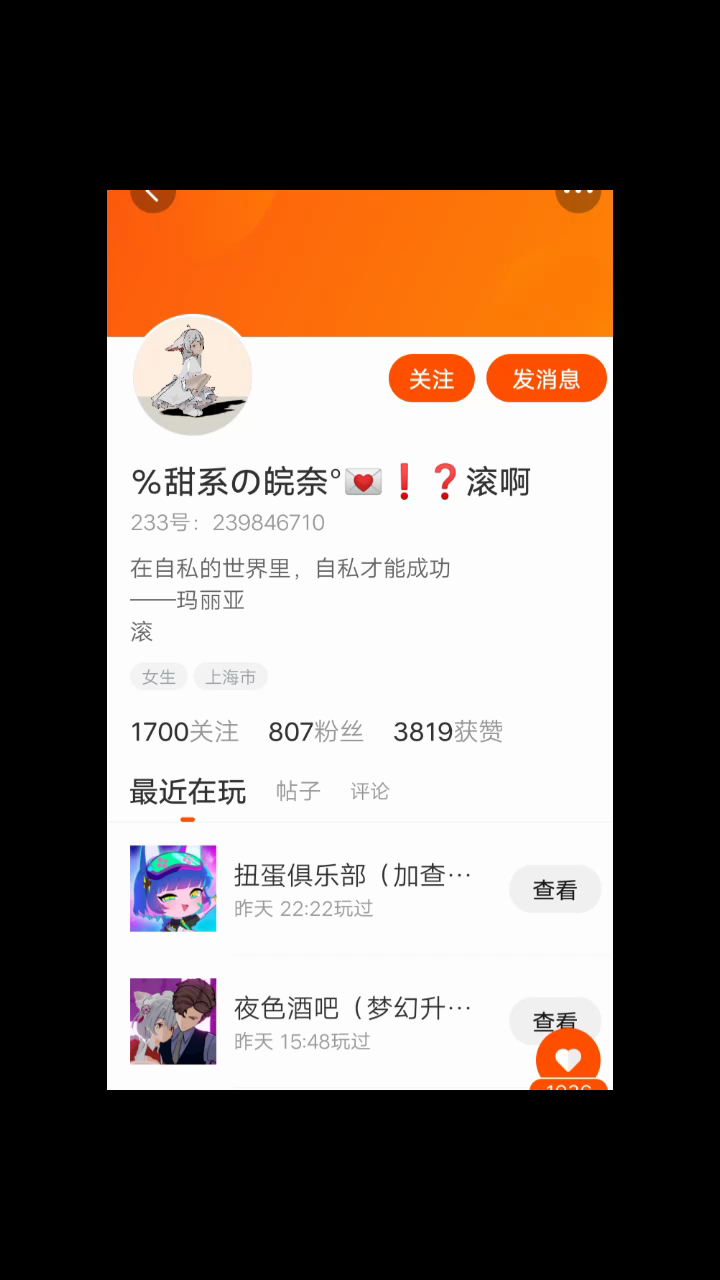Open the 夜色酒吧 game entry
This screenshot has height=1280, width=720.
352,1008
